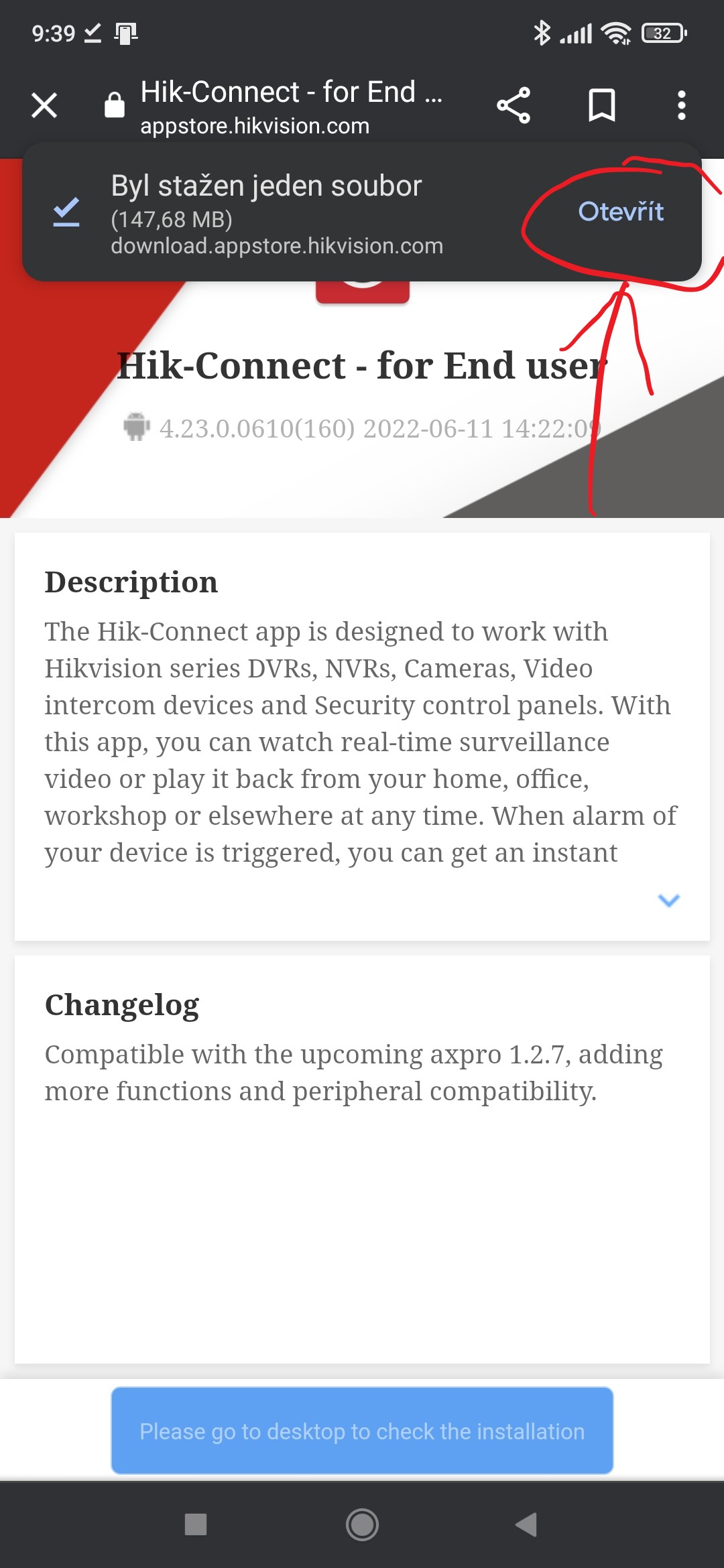Go to the home screen
724x1568 pixels.
tap(362, 1524)
